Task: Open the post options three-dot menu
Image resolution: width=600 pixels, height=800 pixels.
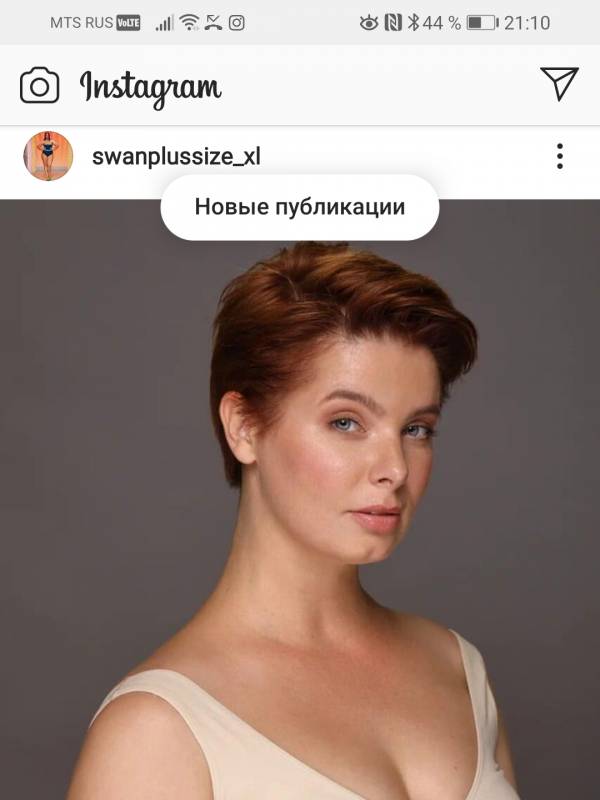Action: (559, 156)
